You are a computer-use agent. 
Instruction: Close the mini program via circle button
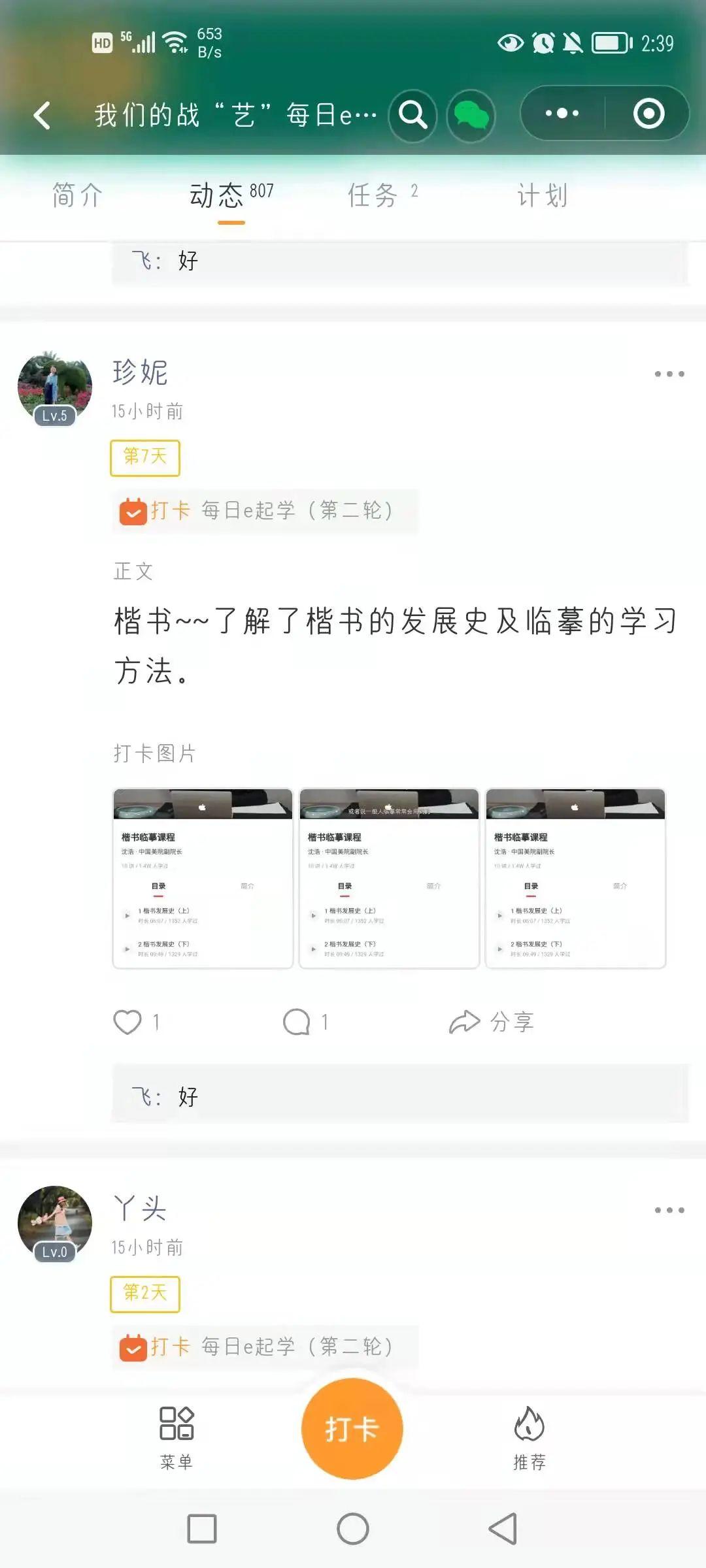pyautogui.click(x=648, y=113)
